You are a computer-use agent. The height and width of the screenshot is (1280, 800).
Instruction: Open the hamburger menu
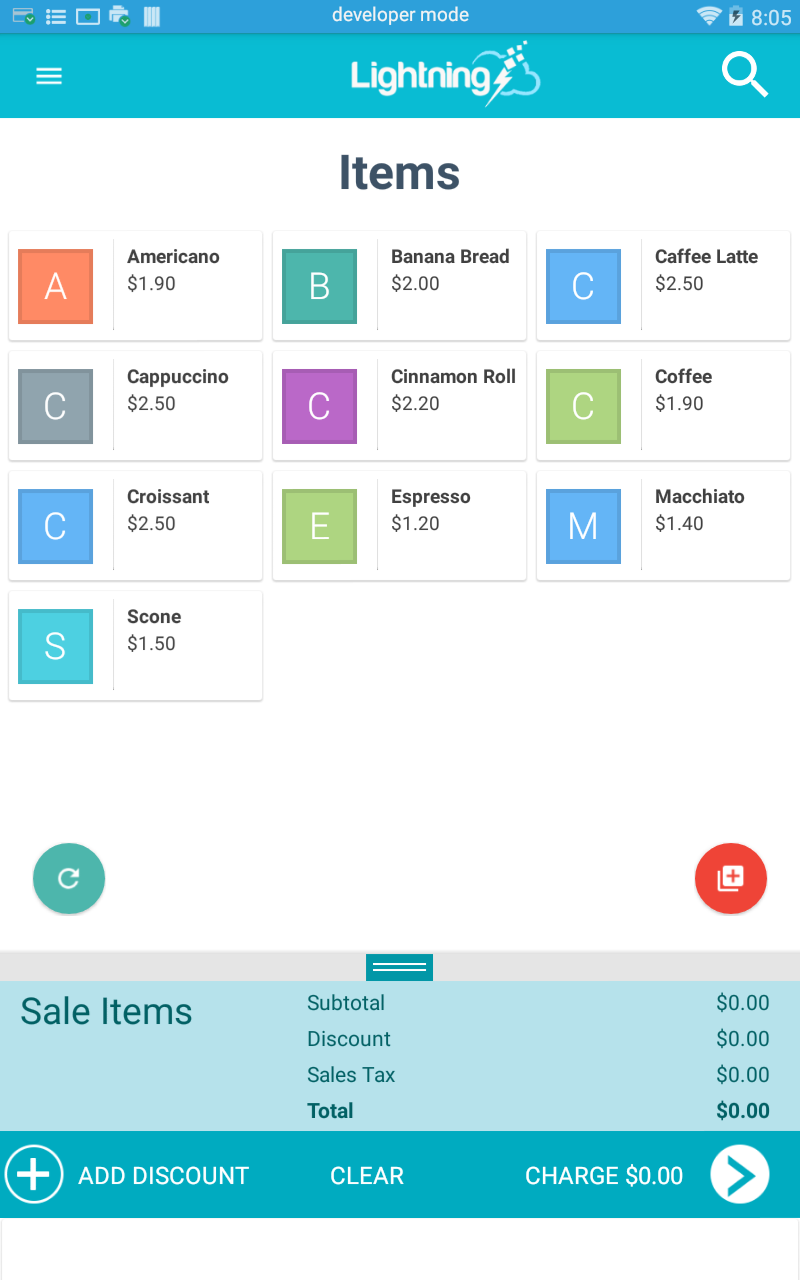(49, 76)
